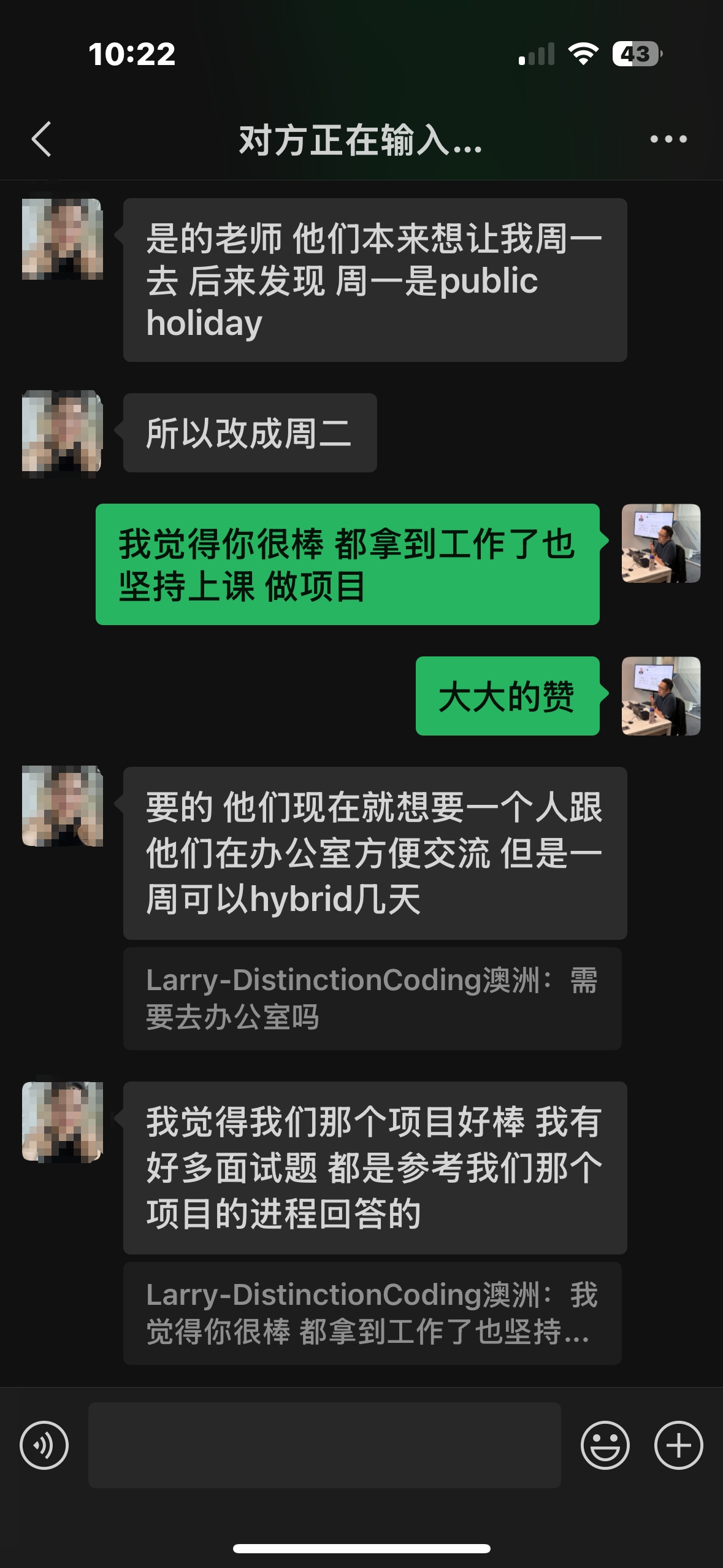Jump to quoted message 我觉得你很棒
Image resolution: width=723 pixels, height=1568 pixels.
(x=372, y=1313)
